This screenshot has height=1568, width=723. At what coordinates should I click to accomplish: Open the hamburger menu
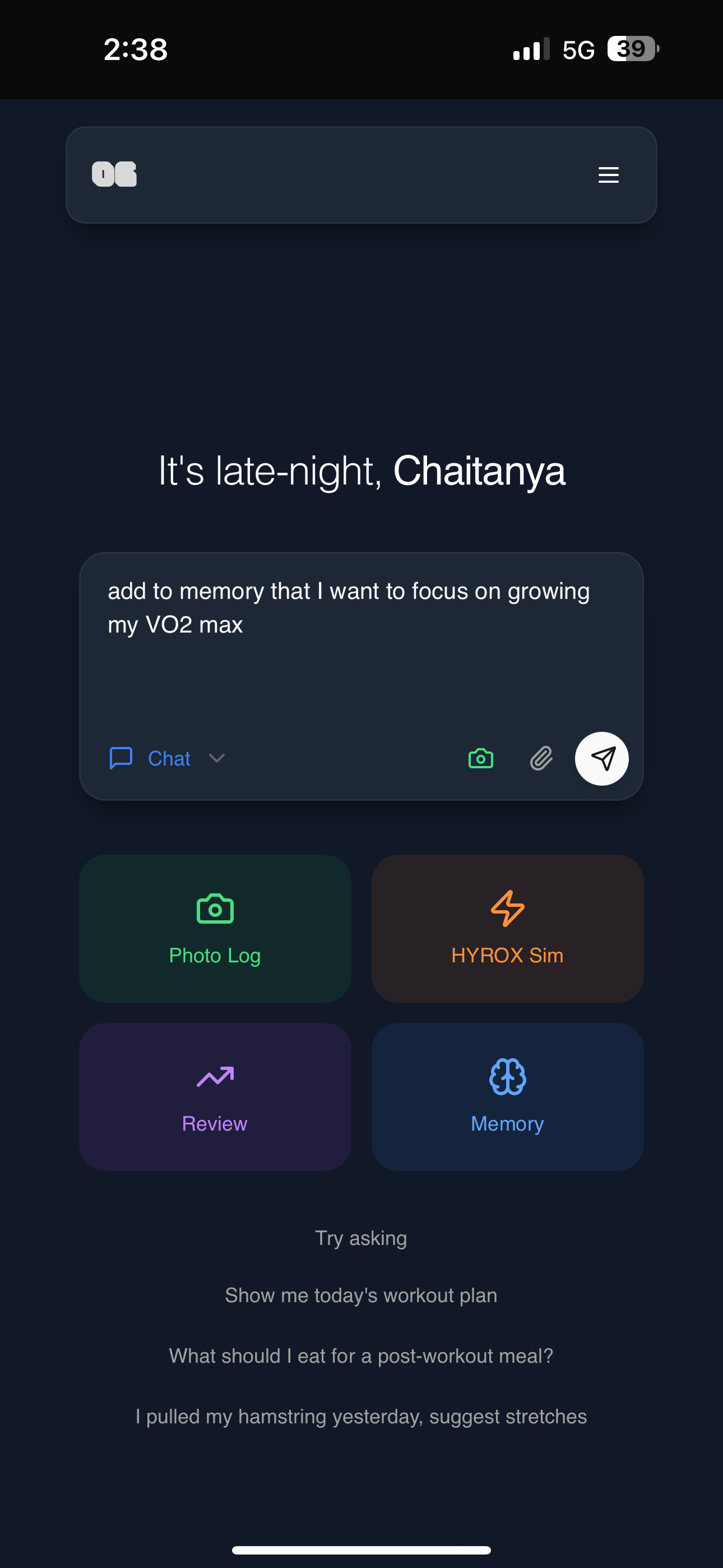click(x=608, y=175)
